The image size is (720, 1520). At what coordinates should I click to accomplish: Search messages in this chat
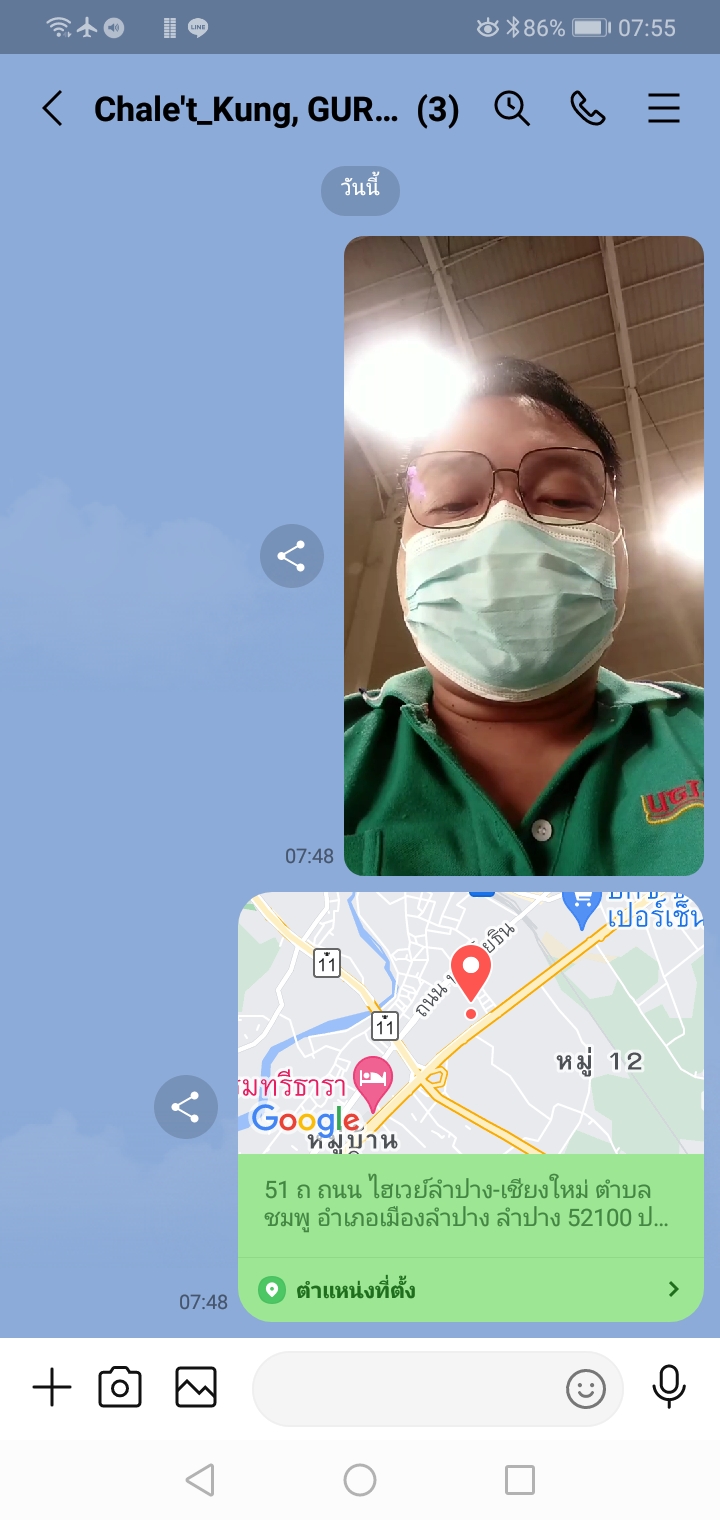[x=512, y=108]
